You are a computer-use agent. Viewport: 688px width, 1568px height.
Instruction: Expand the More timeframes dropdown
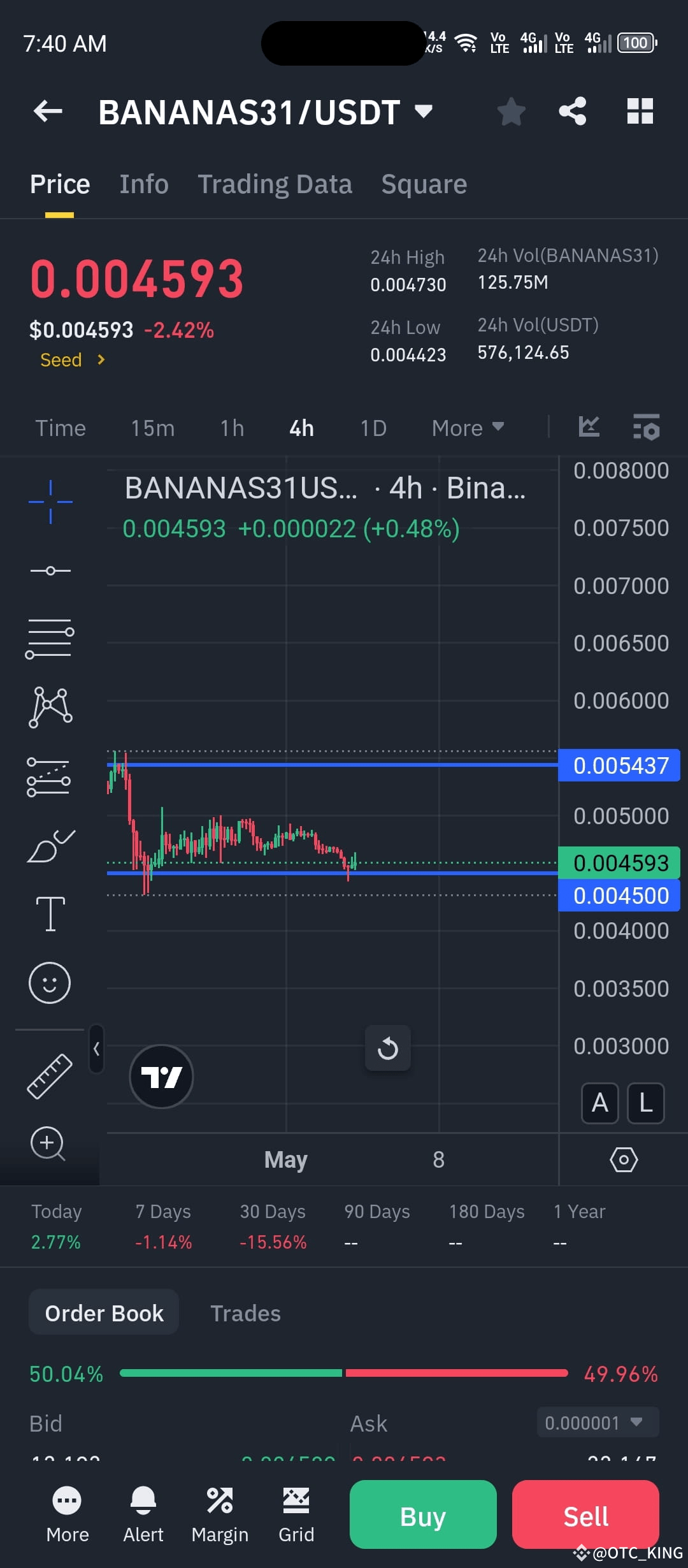tap(468, 427)
